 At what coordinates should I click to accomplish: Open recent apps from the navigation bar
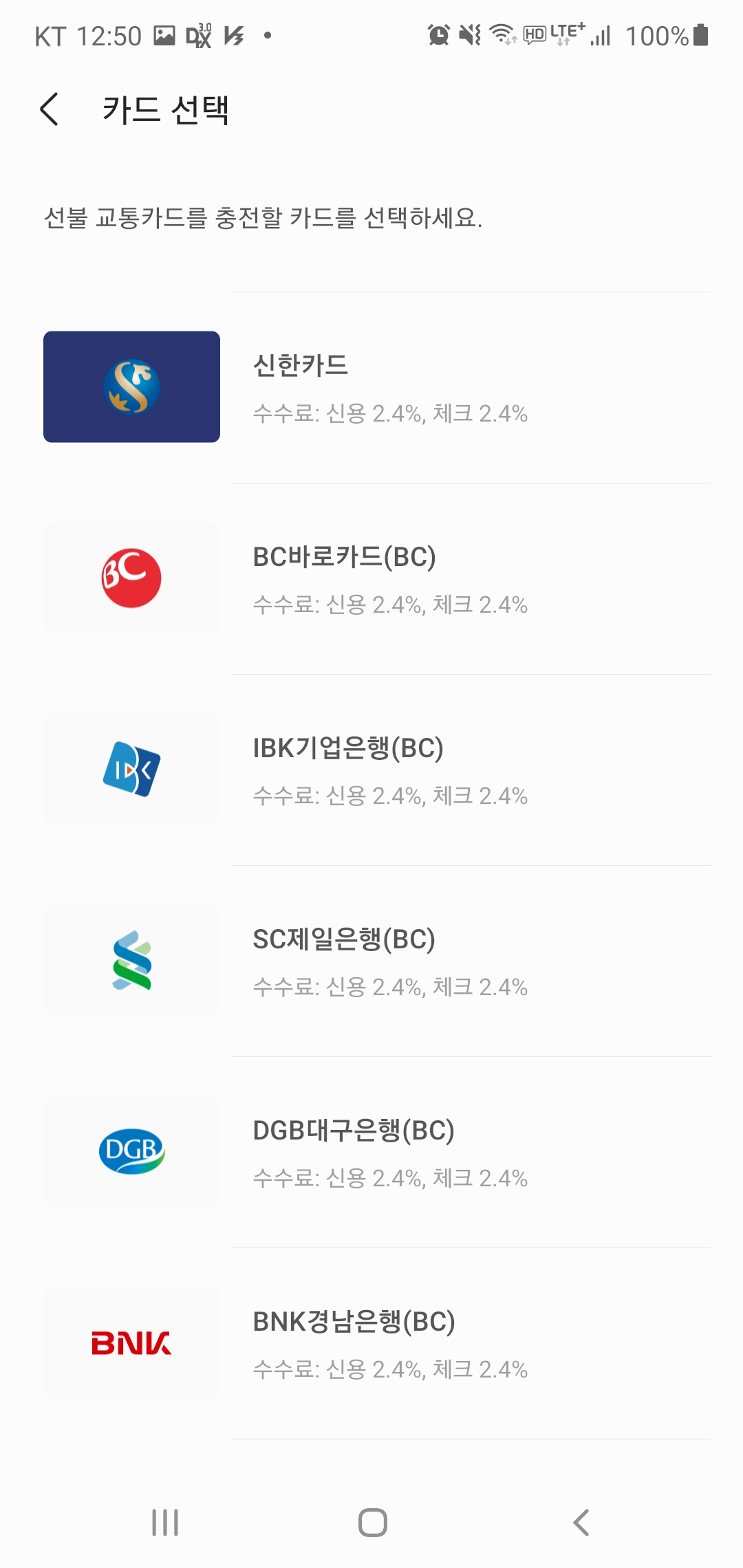[x=165, y=1523]
